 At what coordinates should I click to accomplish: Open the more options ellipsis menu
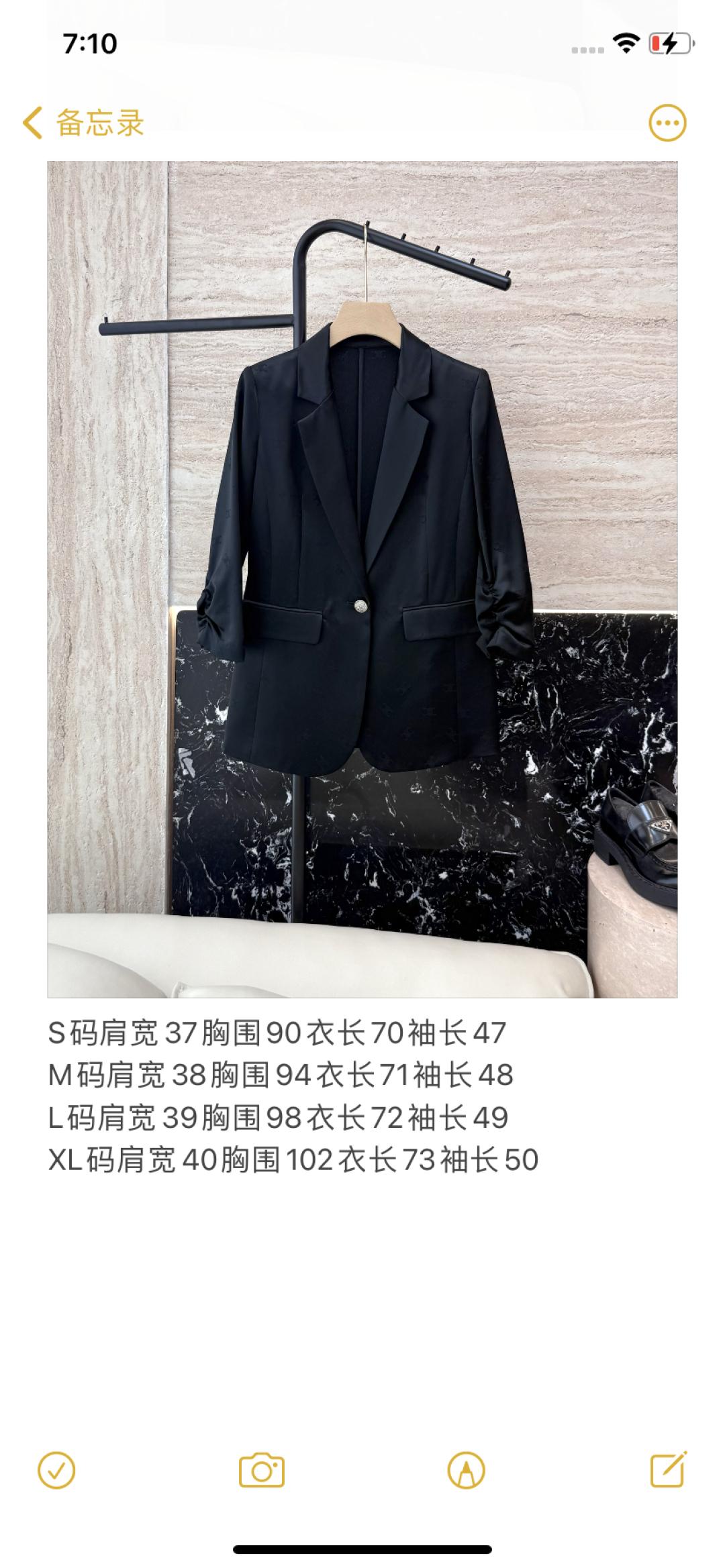coord(667,123)
